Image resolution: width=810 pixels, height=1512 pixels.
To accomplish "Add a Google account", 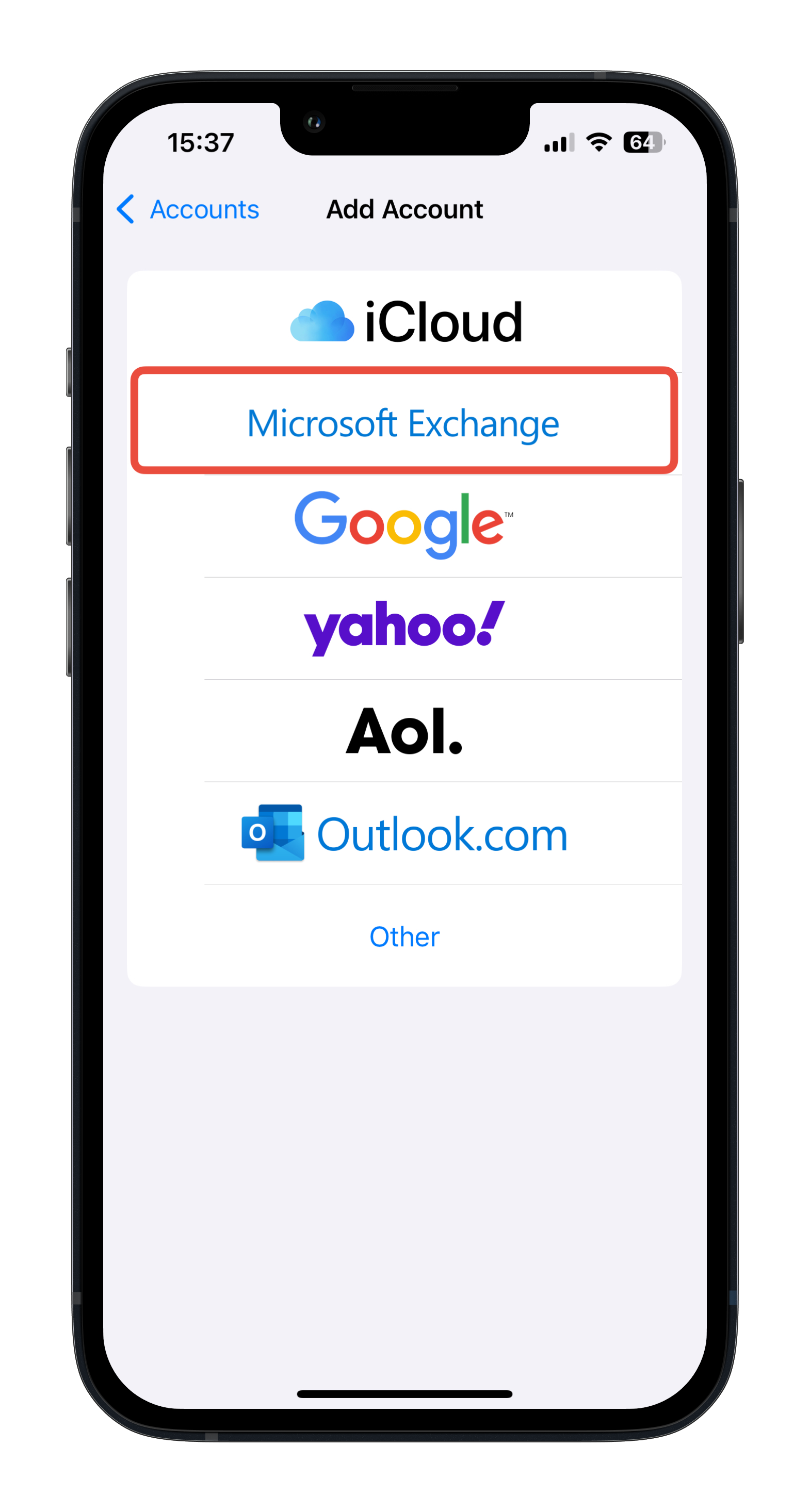I will pyautogui.click(x=403, y=525).
